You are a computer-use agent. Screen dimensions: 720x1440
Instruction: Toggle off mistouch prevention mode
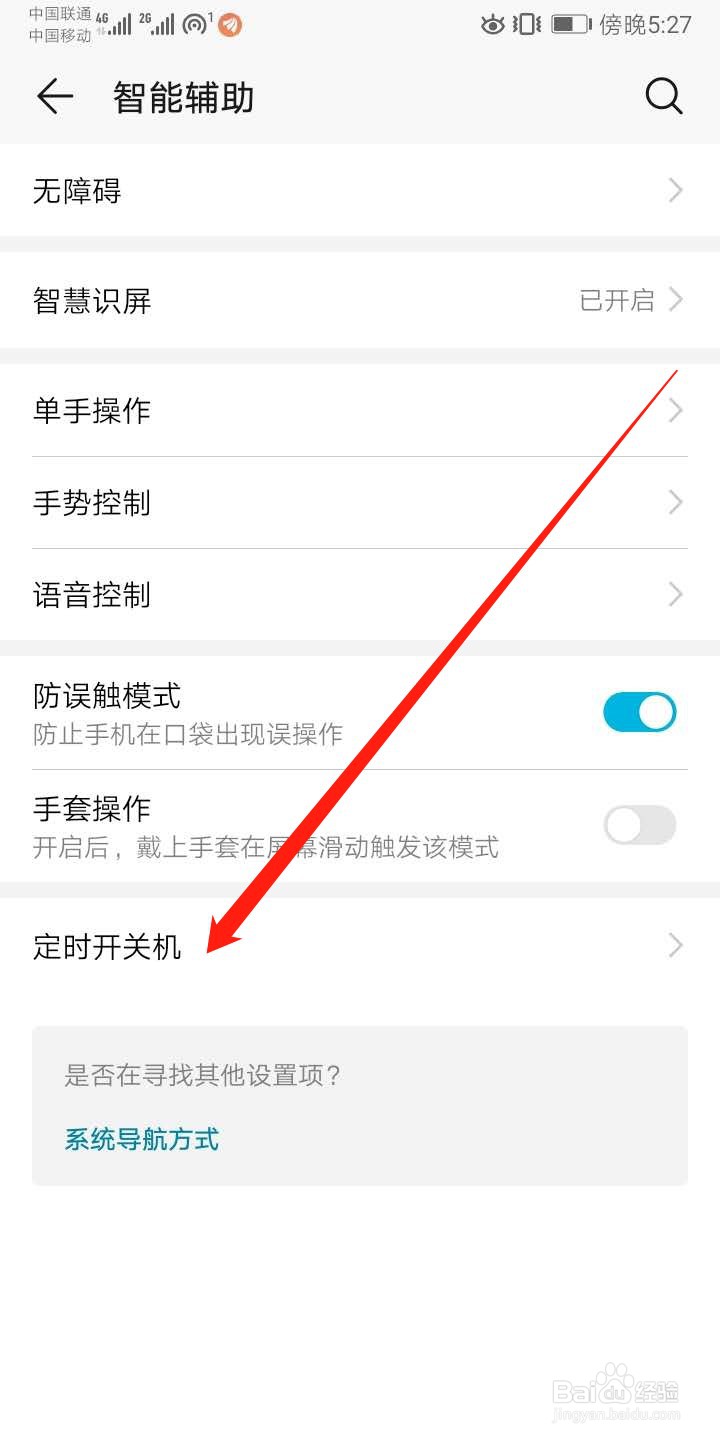pos(639,712)
